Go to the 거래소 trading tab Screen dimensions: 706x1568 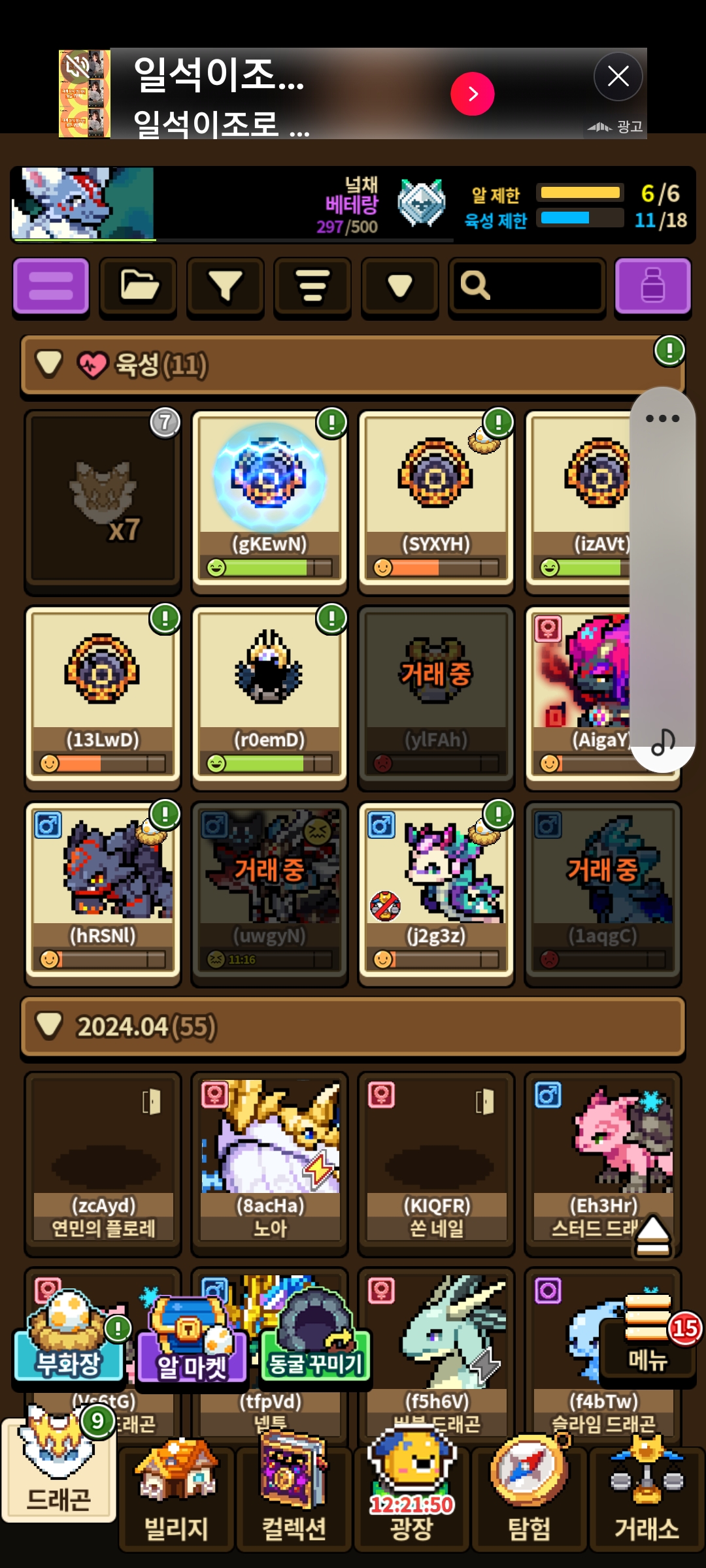coord(647,1497)
